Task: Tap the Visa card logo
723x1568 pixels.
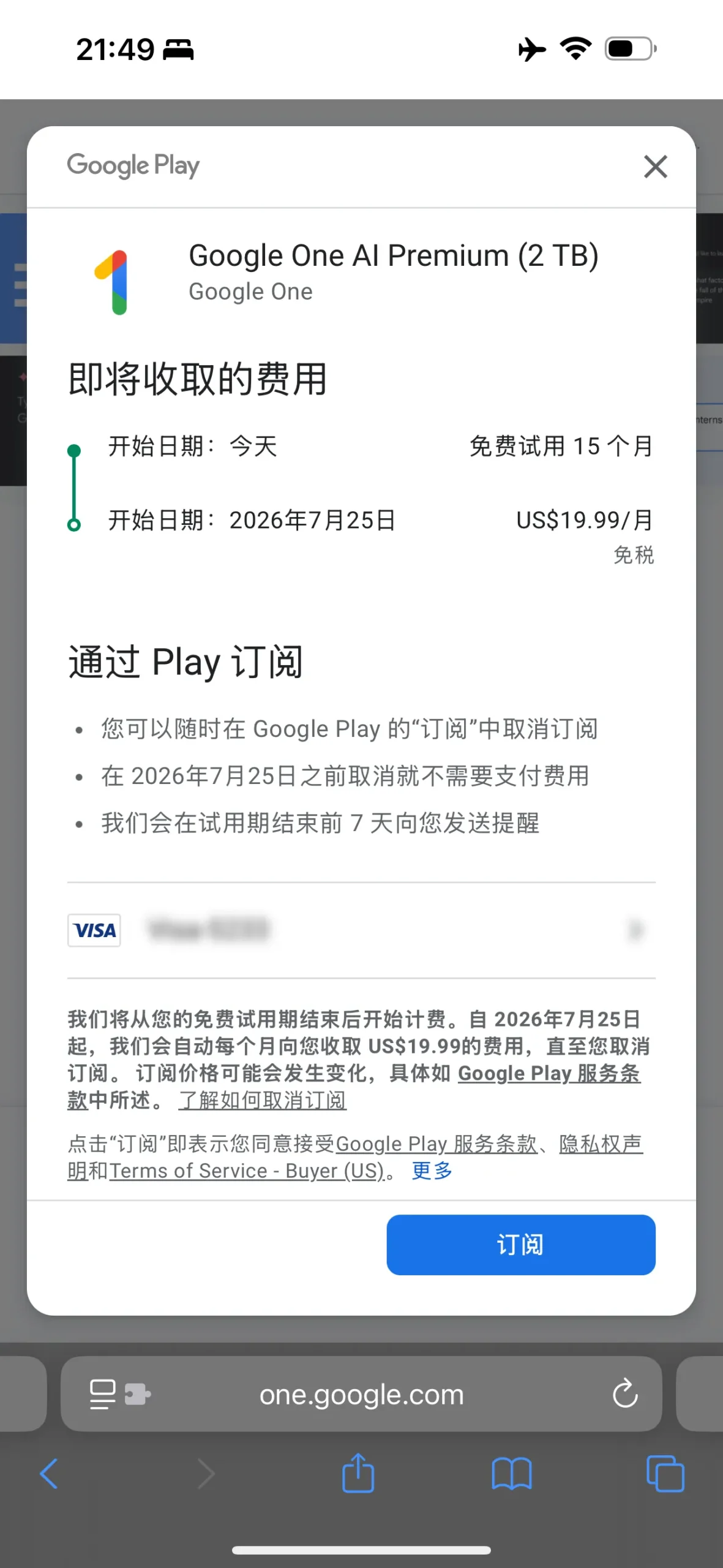Action: [94, 930]
